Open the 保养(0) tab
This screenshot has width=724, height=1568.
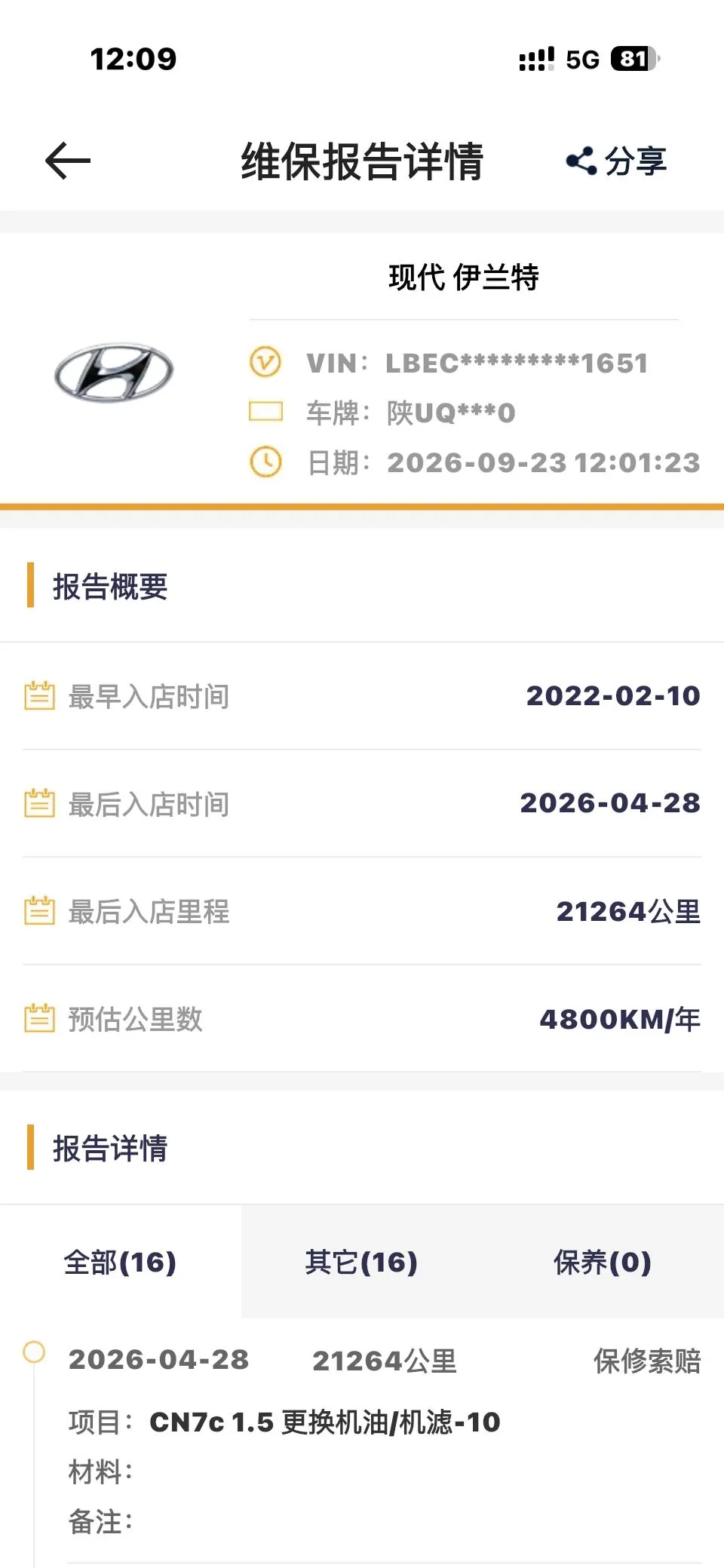[x=603, y=1262]
